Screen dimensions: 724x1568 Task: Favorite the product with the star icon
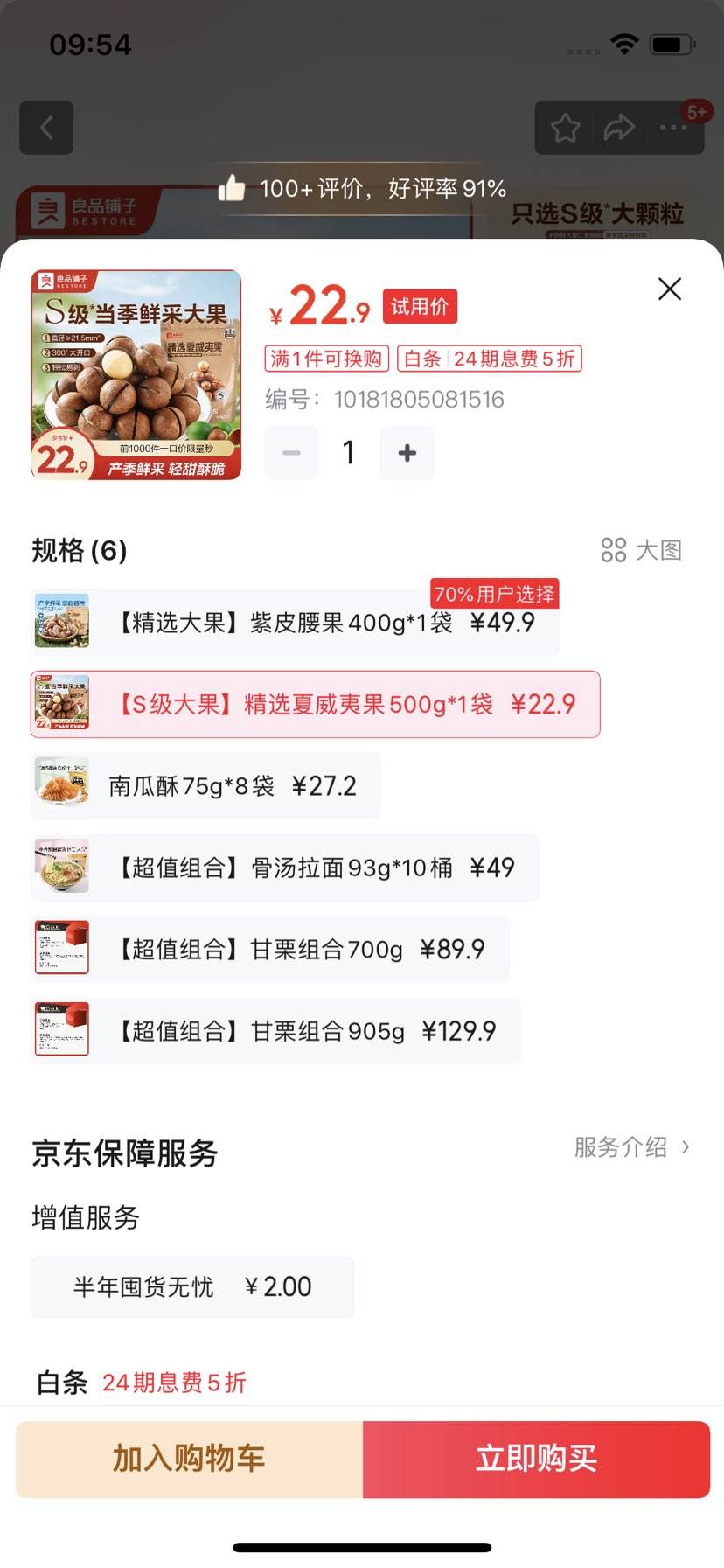[x=565, y=127]
